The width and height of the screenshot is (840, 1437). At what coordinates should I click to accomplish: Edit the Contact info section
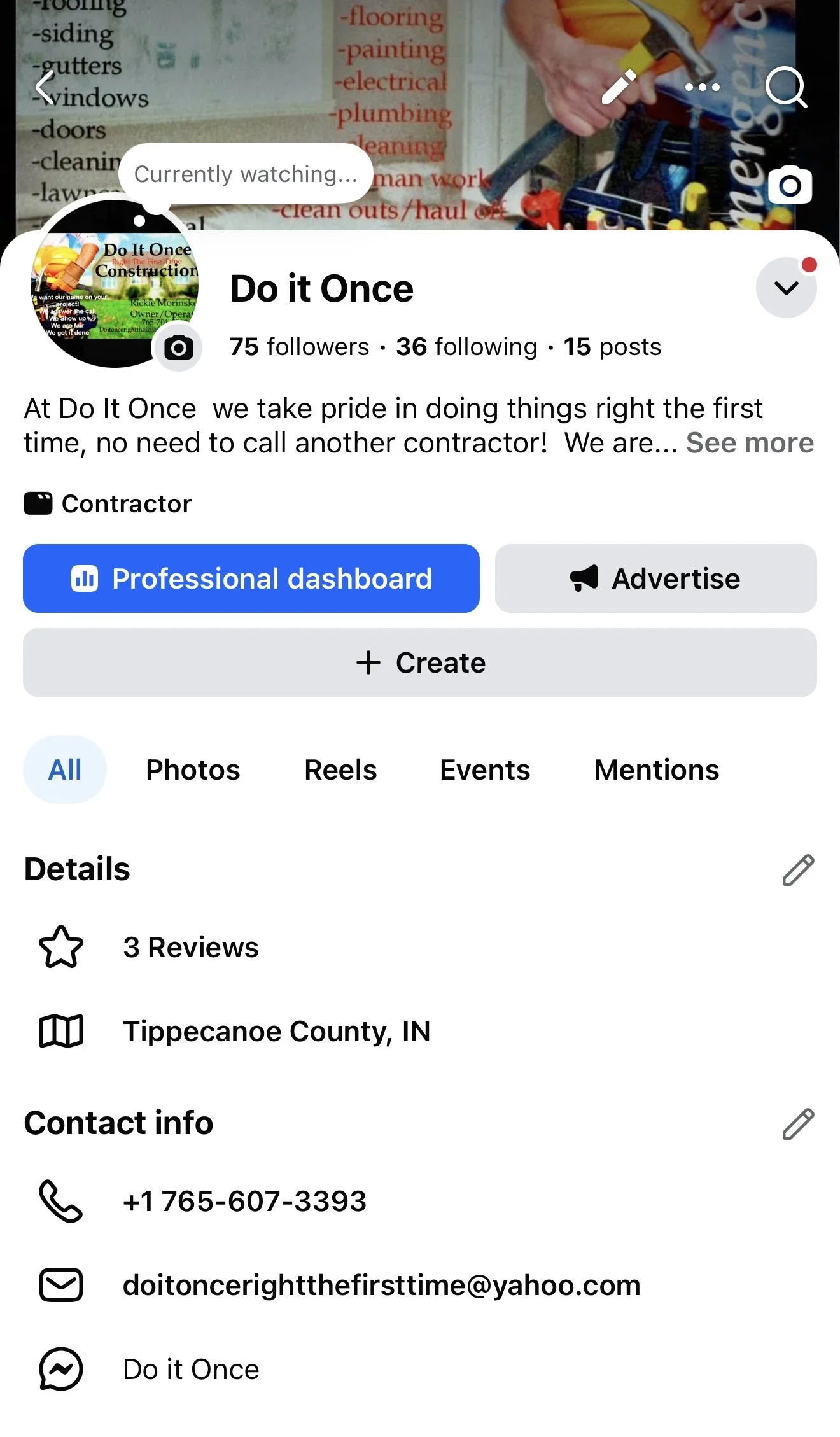point(798,1123)
